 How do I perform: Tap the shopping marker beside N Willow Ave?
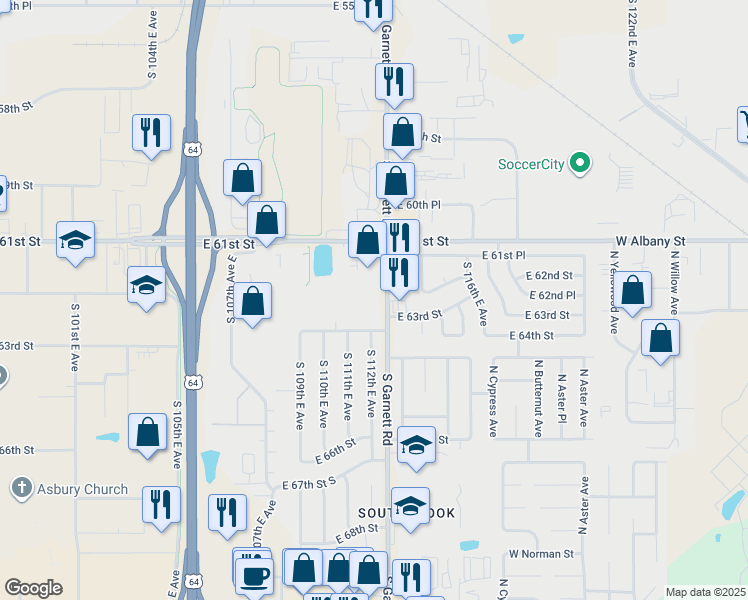coord(660,338)
